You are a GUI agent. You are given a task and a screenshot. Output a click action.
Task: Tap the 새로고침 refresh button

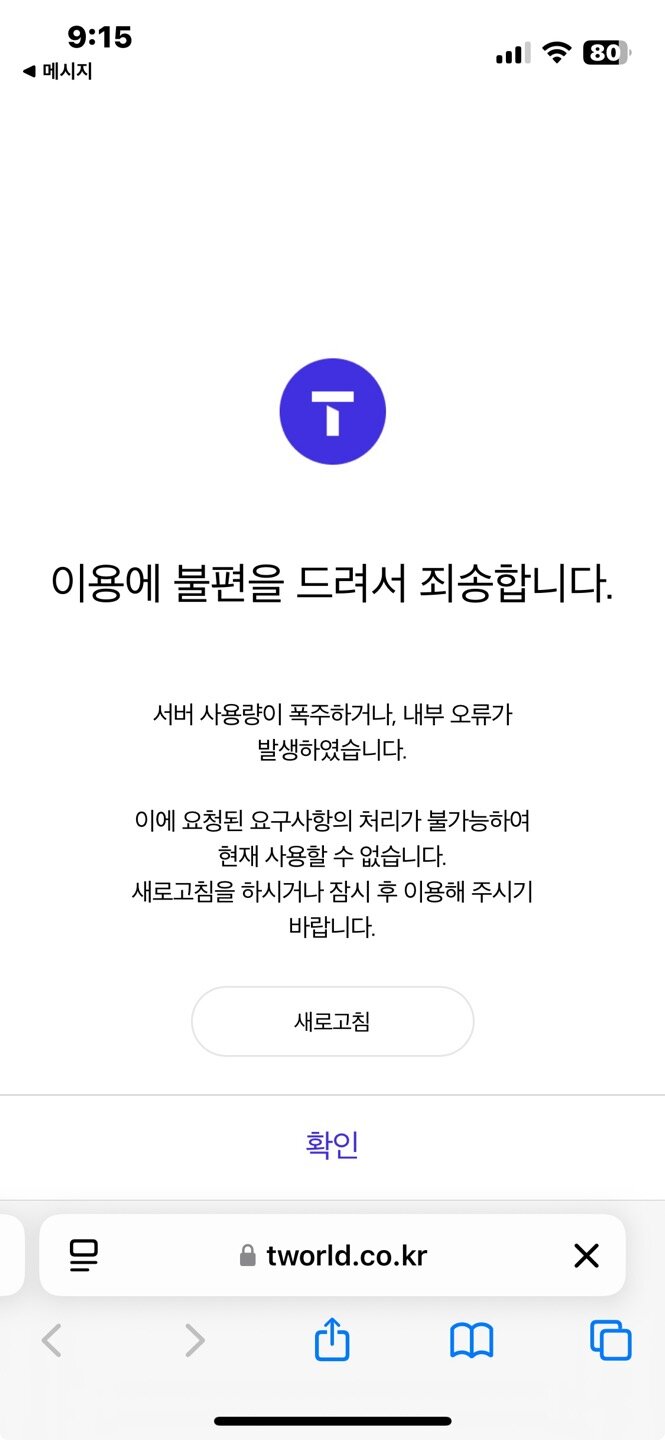tap(332, 1021)
